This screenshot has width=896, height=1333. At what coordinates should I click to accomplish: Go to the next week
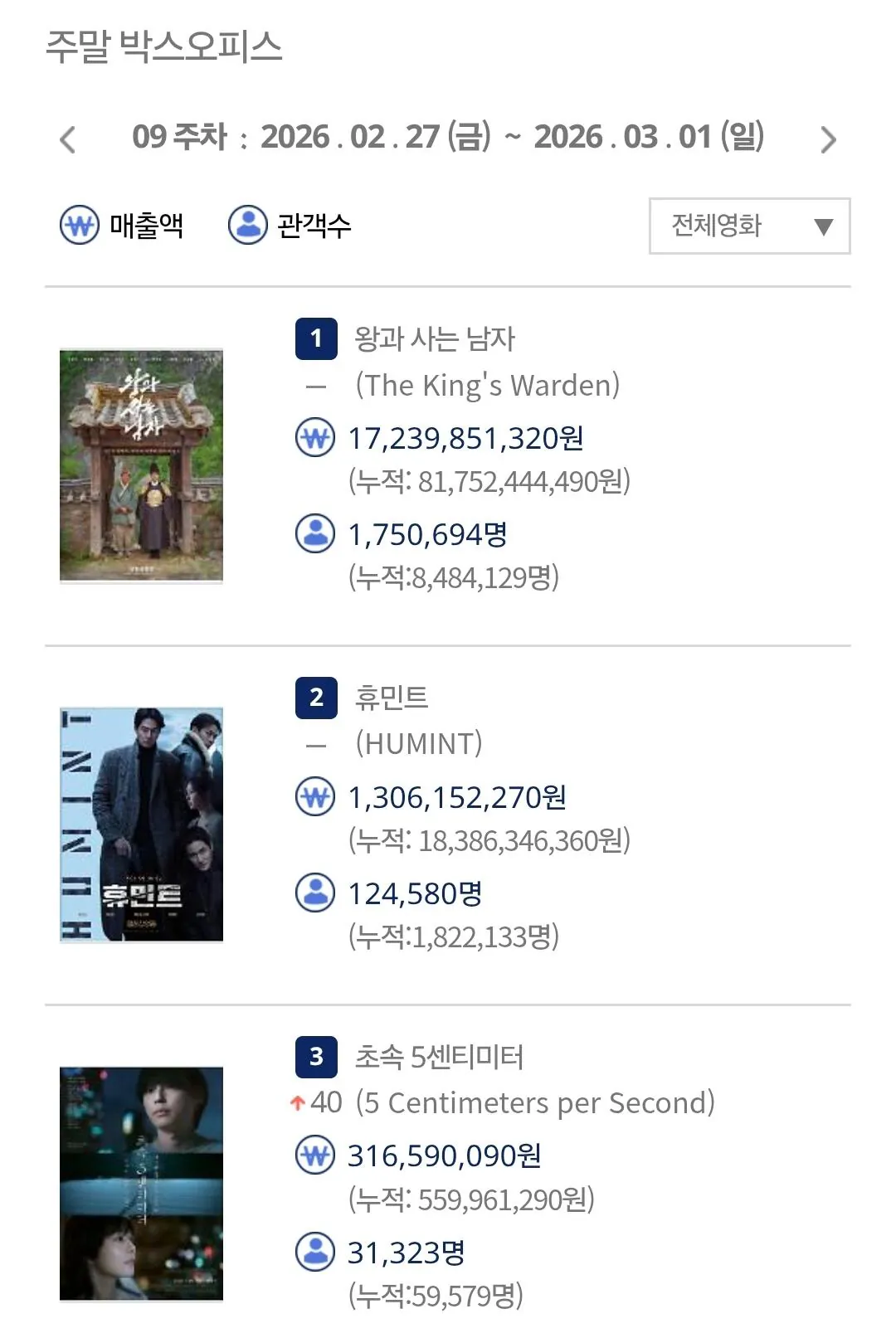[x=827, y=139]
